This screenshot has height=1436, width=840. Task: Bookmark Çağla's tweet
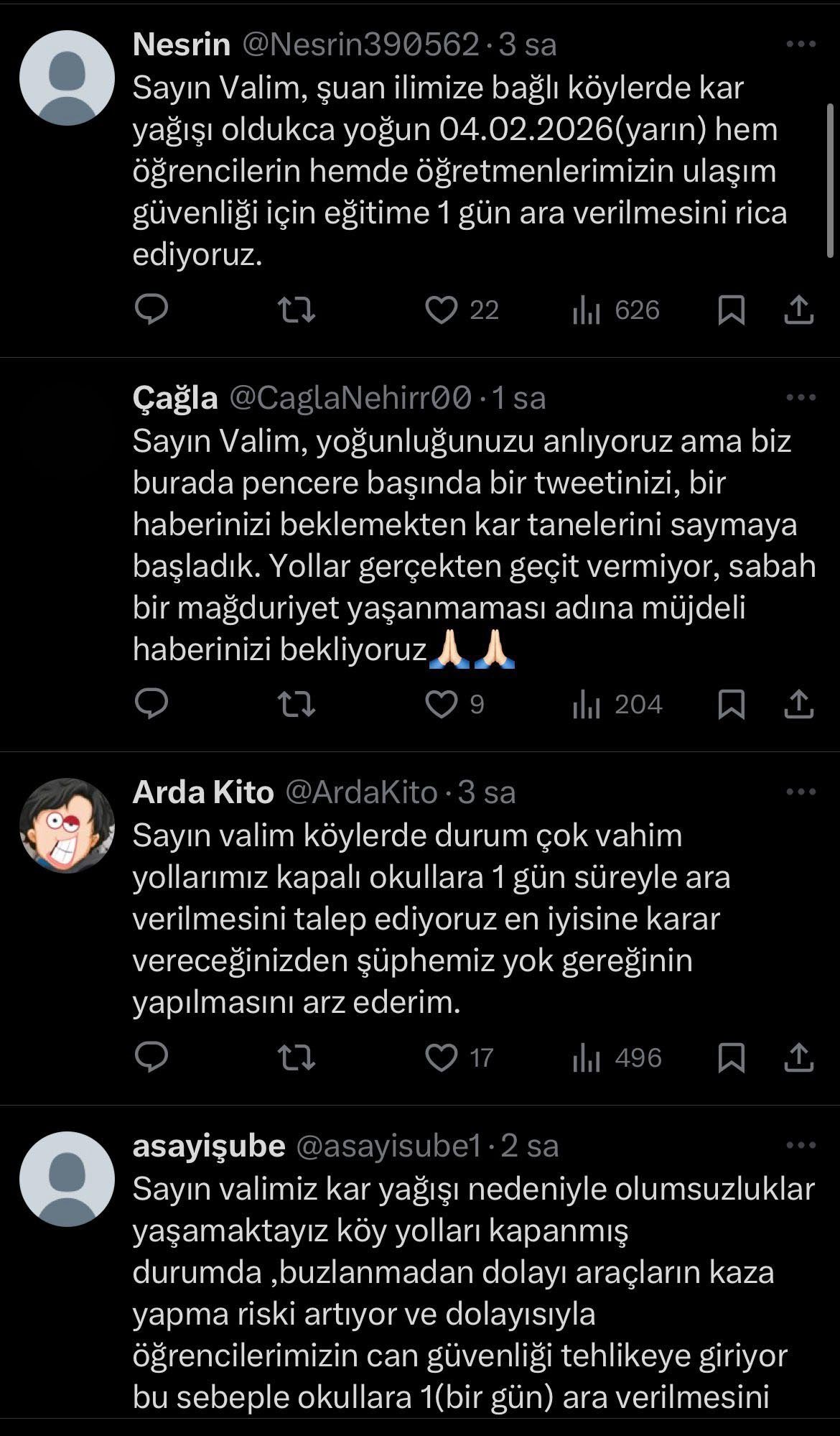click(732, 705)
